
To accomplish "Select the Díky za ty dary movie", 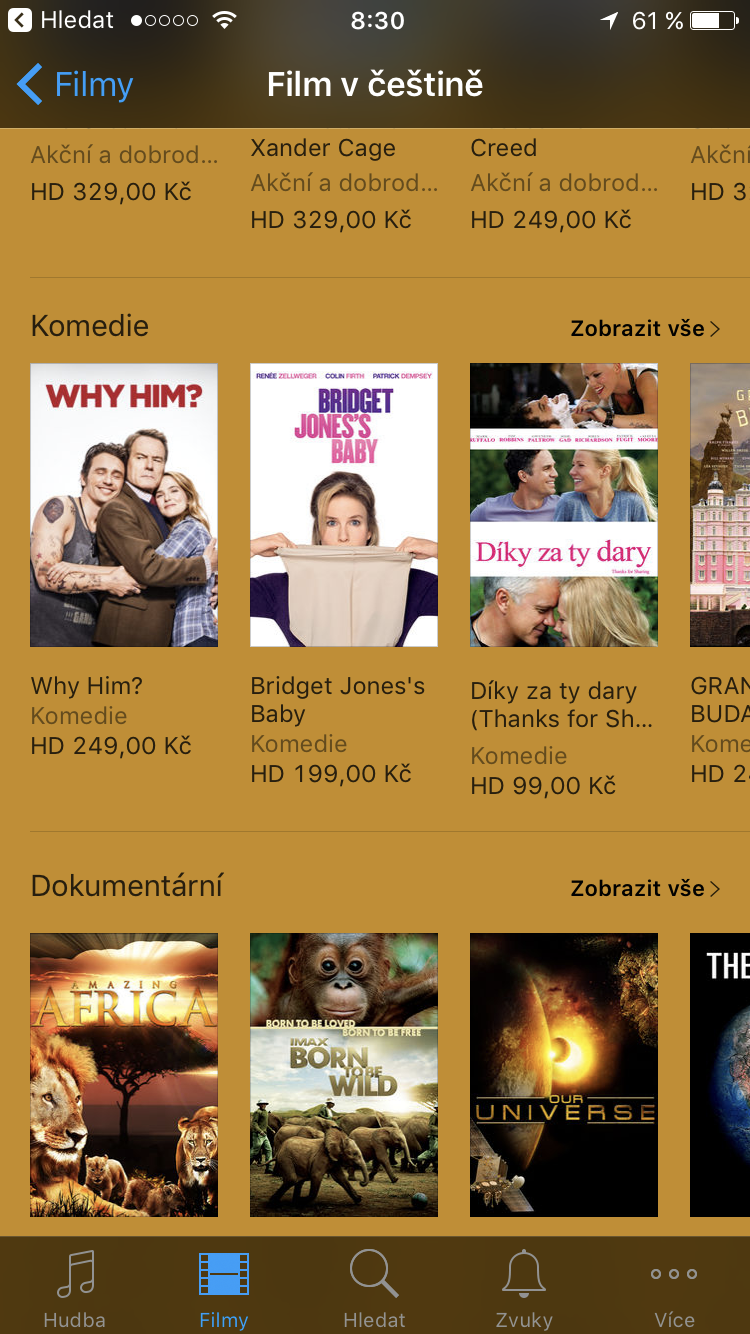I will [x=563, y=505].
